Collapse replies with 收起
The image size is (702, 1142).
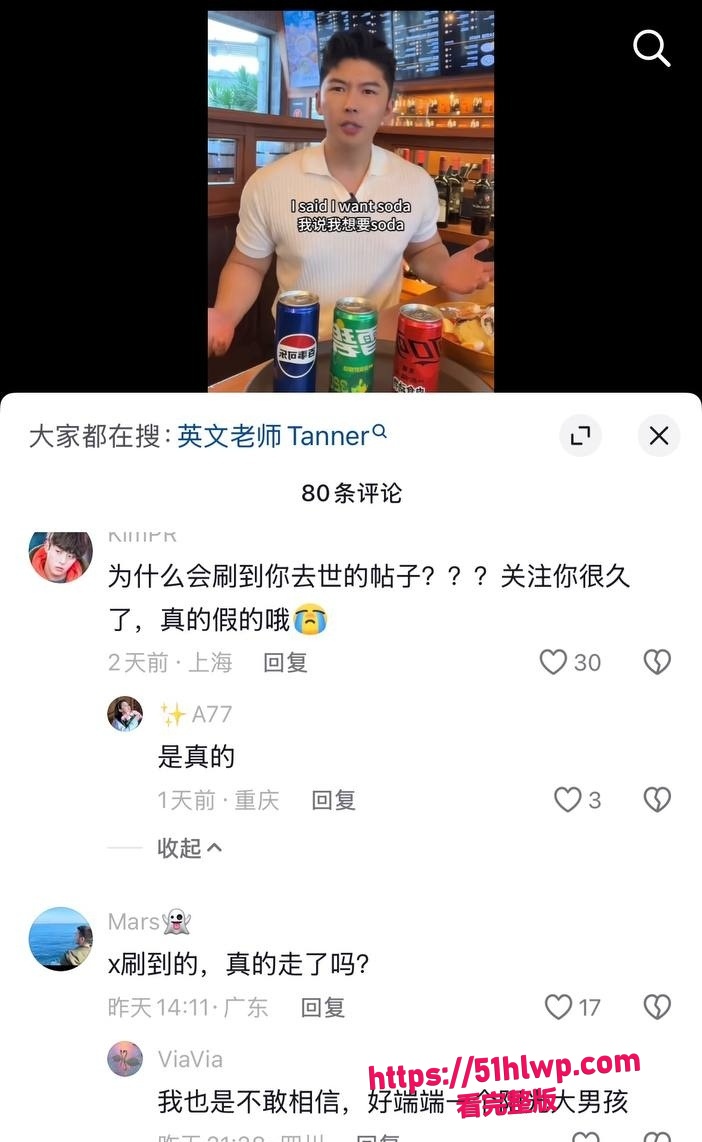[189, 848]
